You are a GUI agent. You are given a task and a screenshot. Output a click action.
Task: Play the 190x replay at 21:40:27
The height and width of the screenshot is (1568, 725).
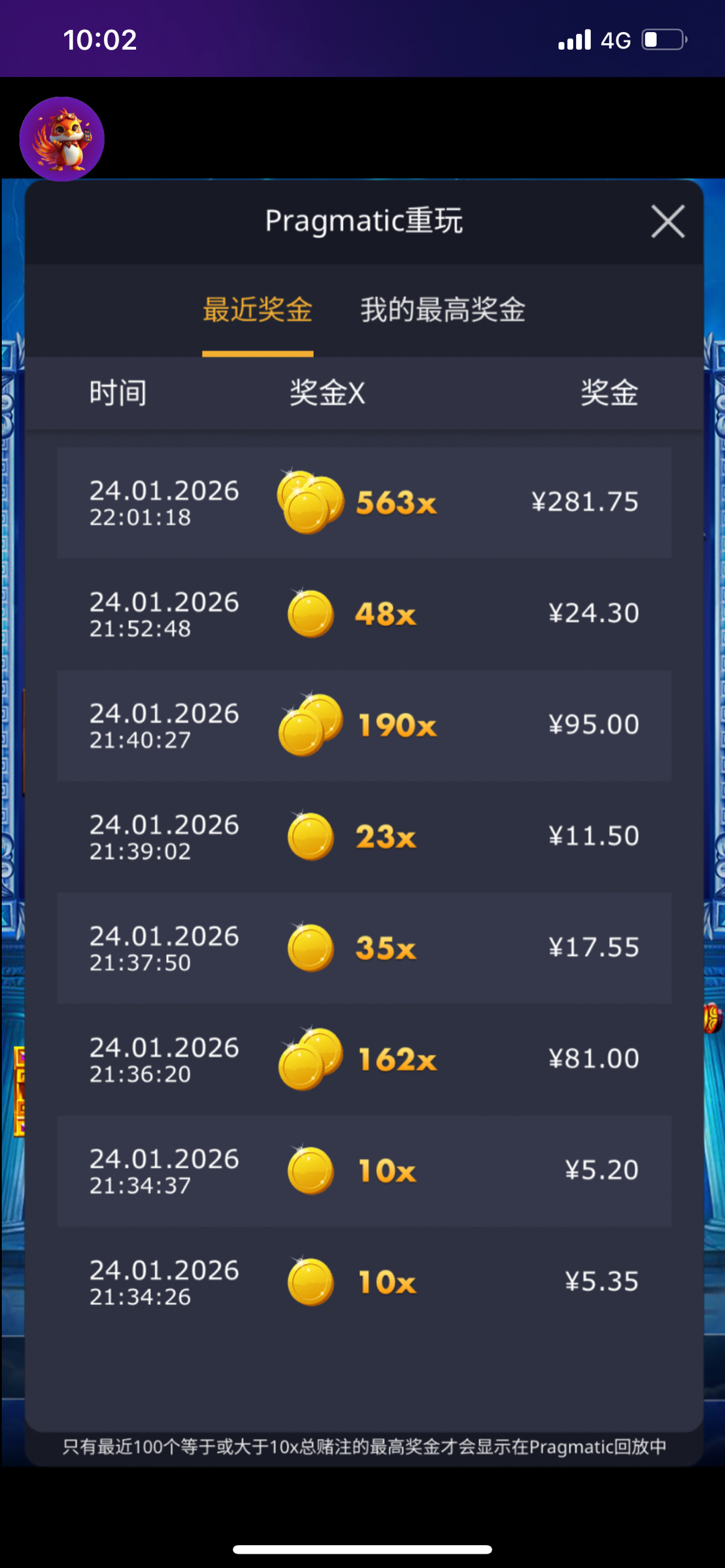[x=363, y=725]
